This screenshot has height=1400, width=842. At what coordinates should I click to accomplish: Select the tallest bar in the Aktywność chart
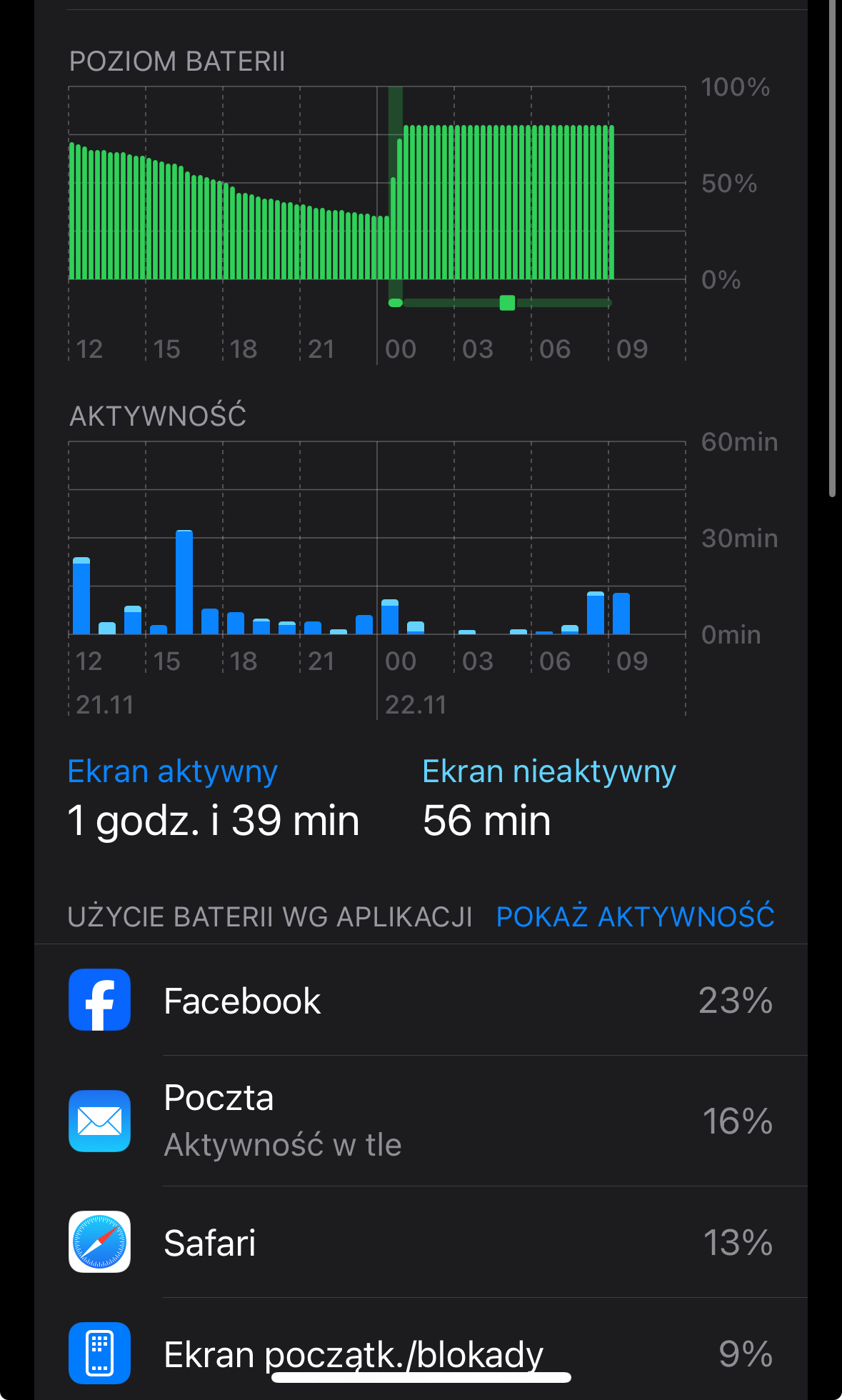(184, 582)
